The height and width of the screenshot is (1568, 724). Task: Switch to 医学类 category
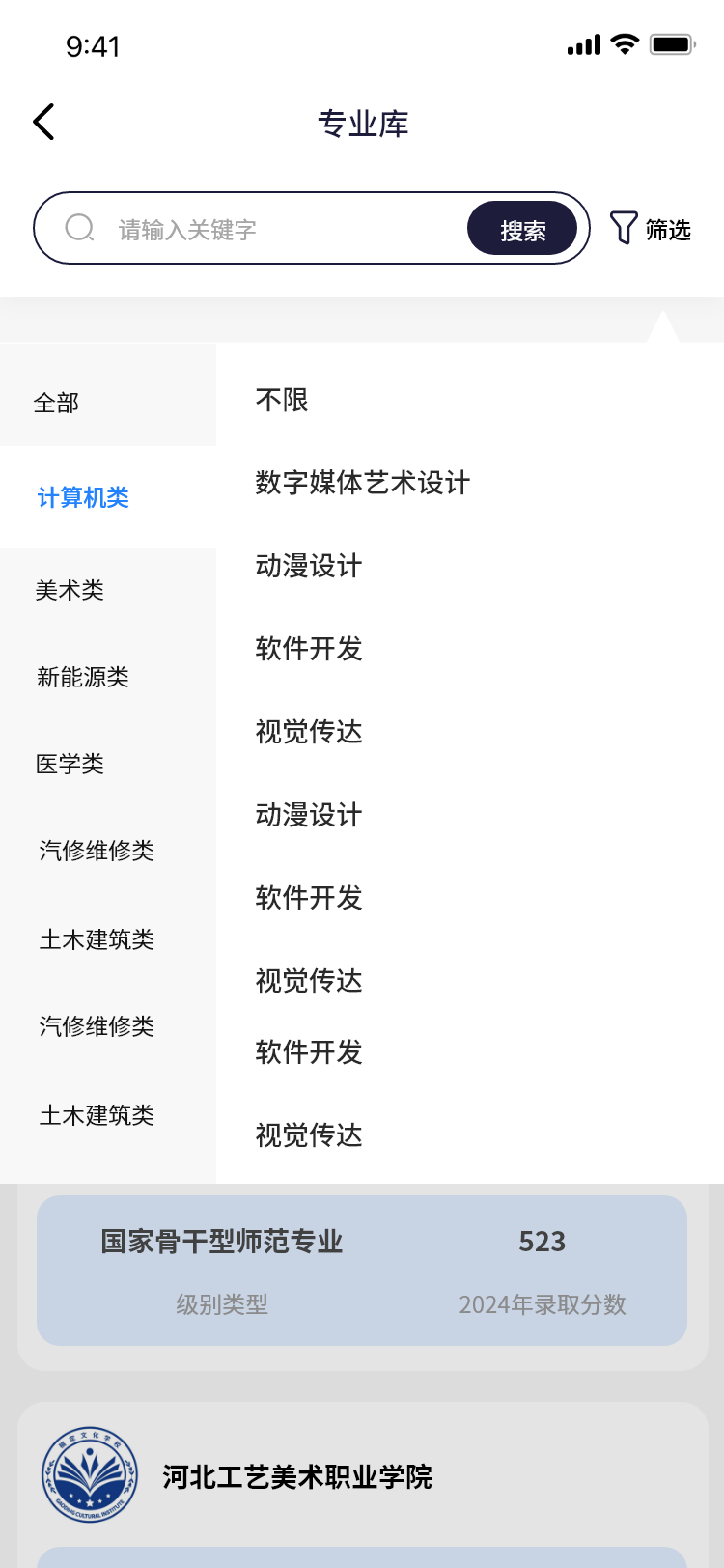[x=70, y=764]
